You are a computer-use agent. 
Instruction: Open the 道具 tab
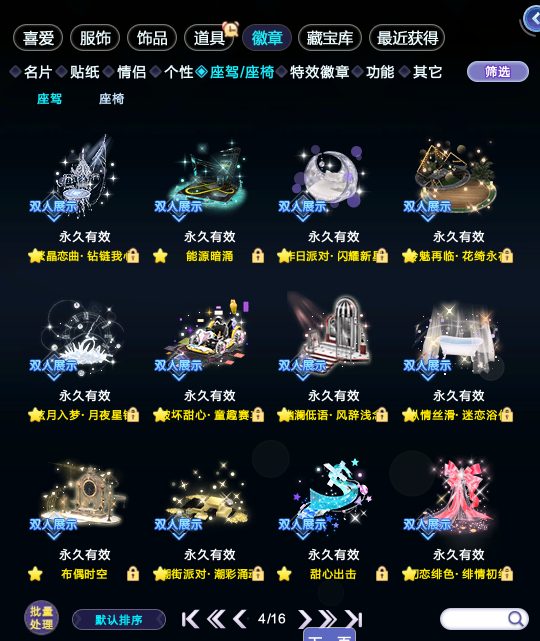pyautogui.click(x=209, y=38)
